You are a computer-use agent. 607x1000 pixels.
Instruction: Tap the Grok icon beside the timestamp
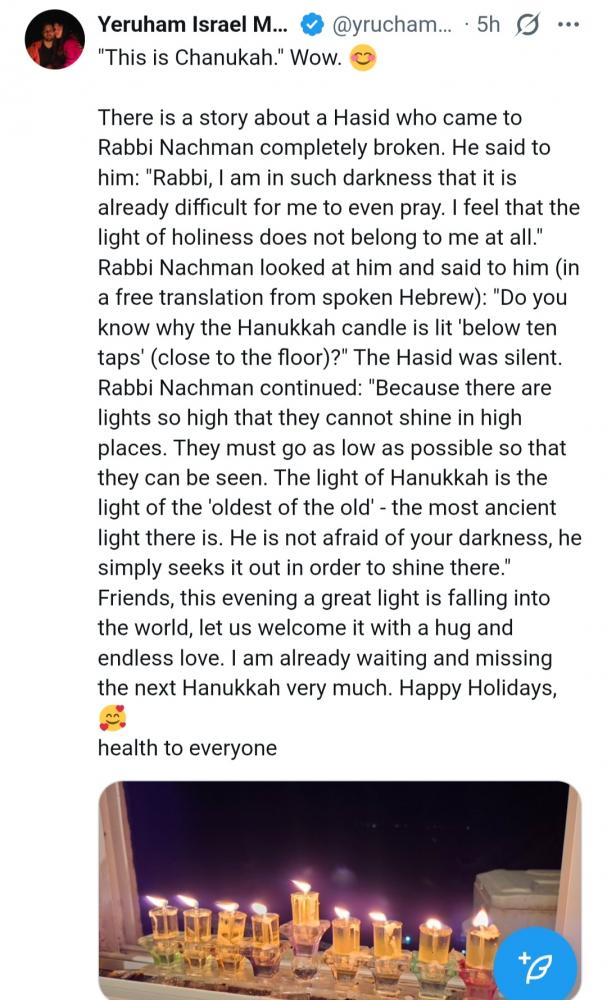526,24
